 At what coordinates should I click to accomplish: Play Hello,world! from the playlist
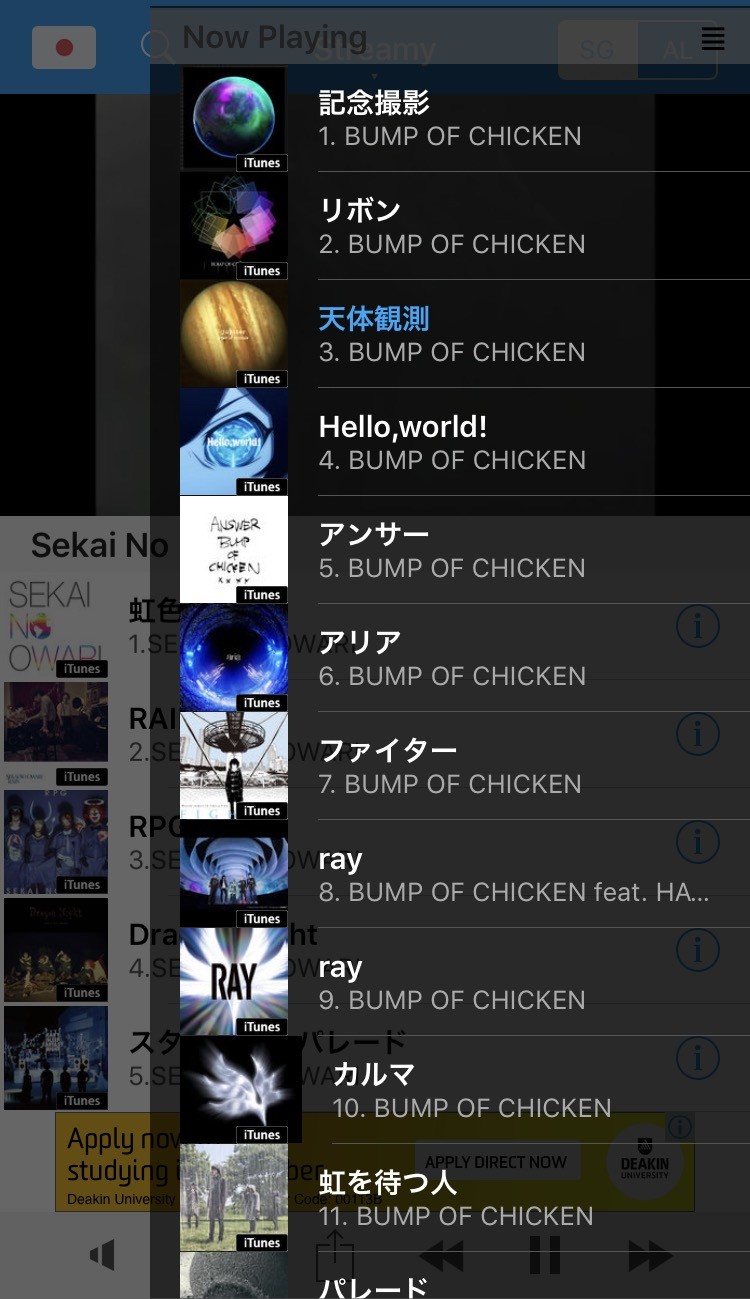[x=450, y=443]
